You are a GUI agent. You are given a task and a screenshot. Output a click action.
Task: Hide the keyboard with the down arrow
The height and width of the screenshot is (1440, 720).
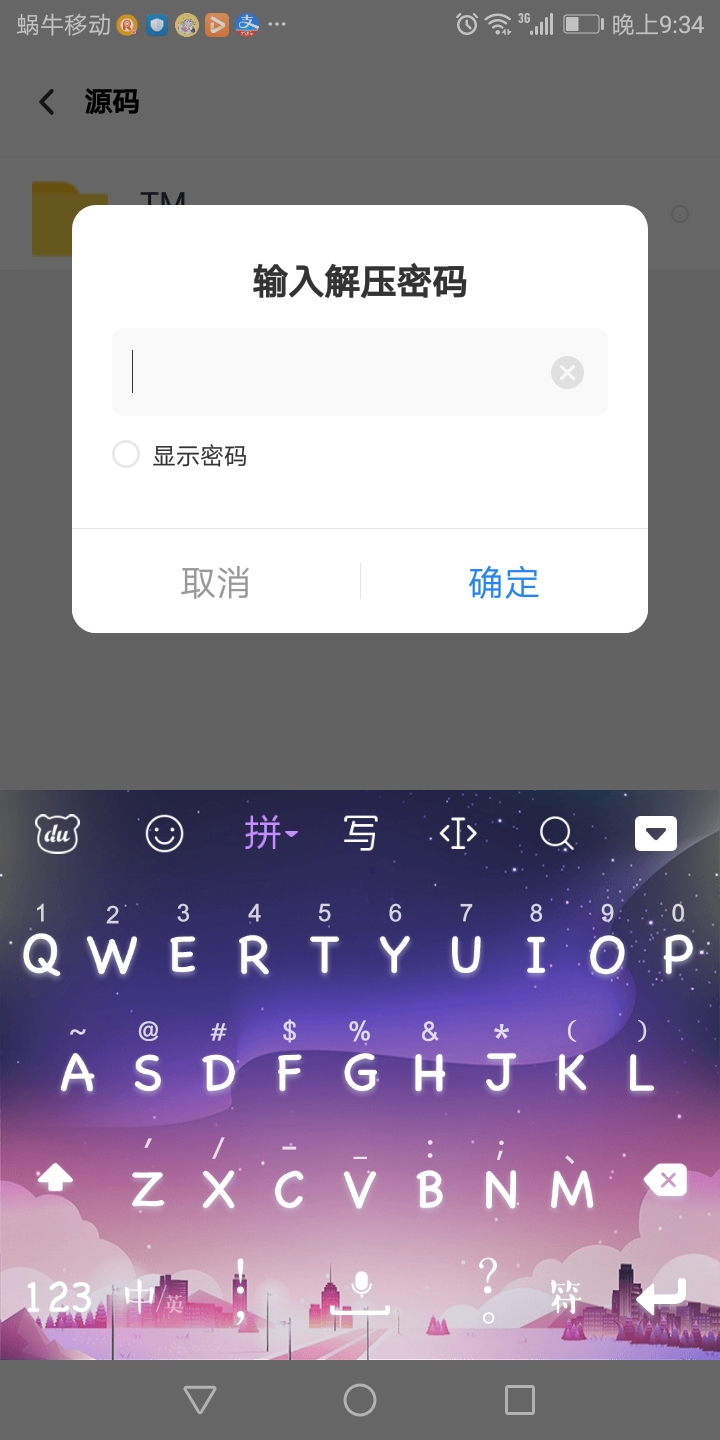tap(656, 833)
